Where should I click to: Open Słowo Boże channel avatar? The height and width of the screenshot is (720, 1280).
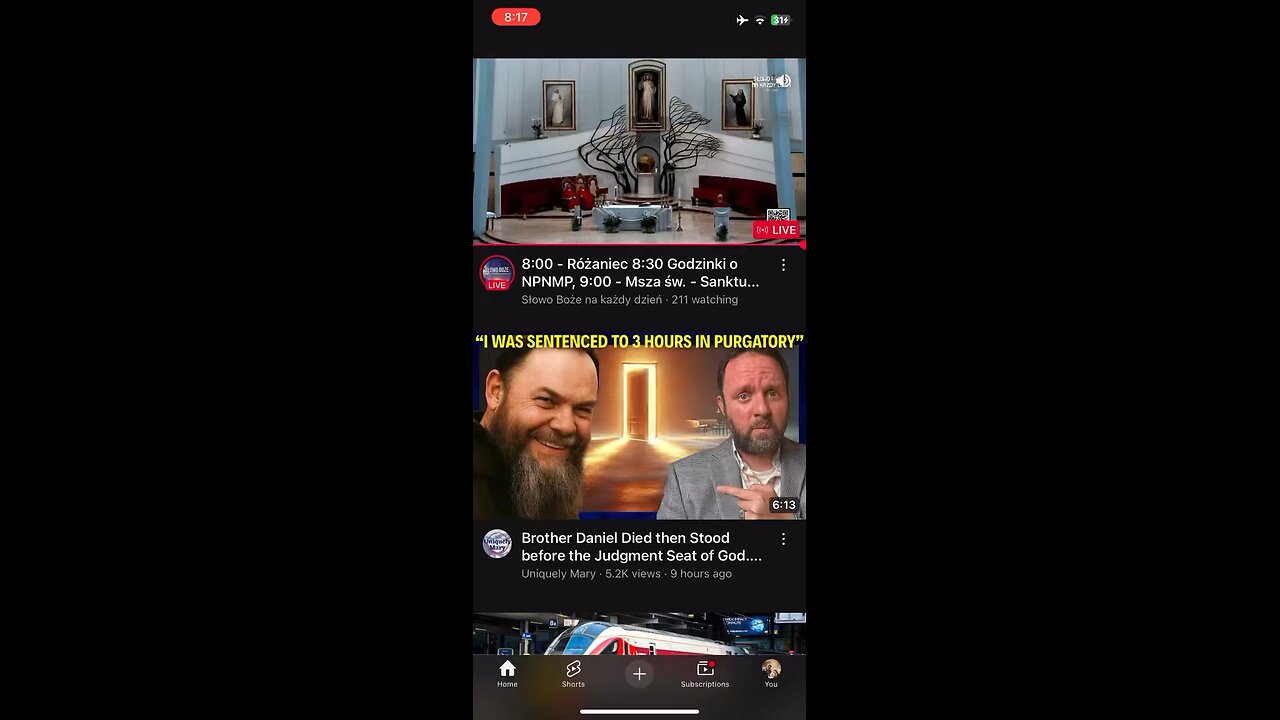point(497,272)
